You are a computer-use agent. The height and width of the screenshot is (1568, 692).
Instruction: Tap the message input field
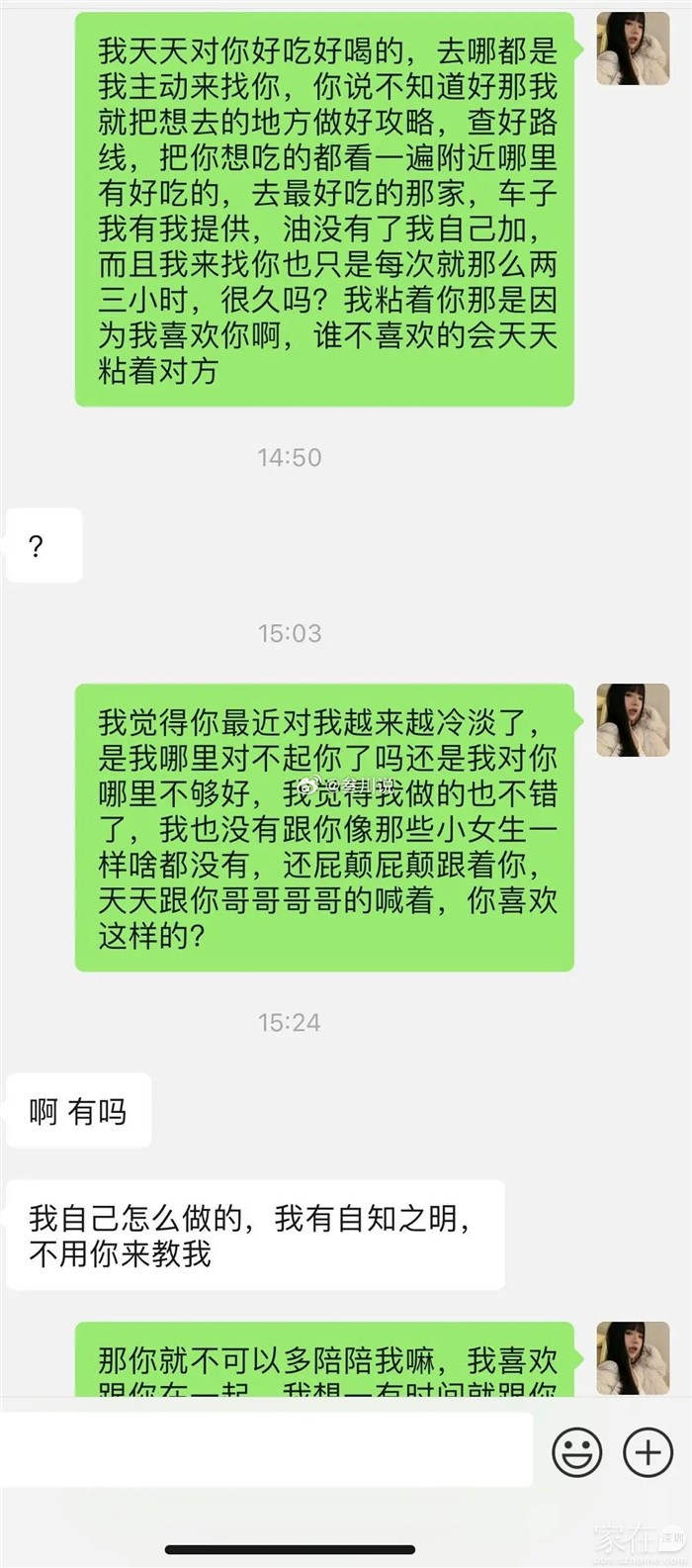267,1450
